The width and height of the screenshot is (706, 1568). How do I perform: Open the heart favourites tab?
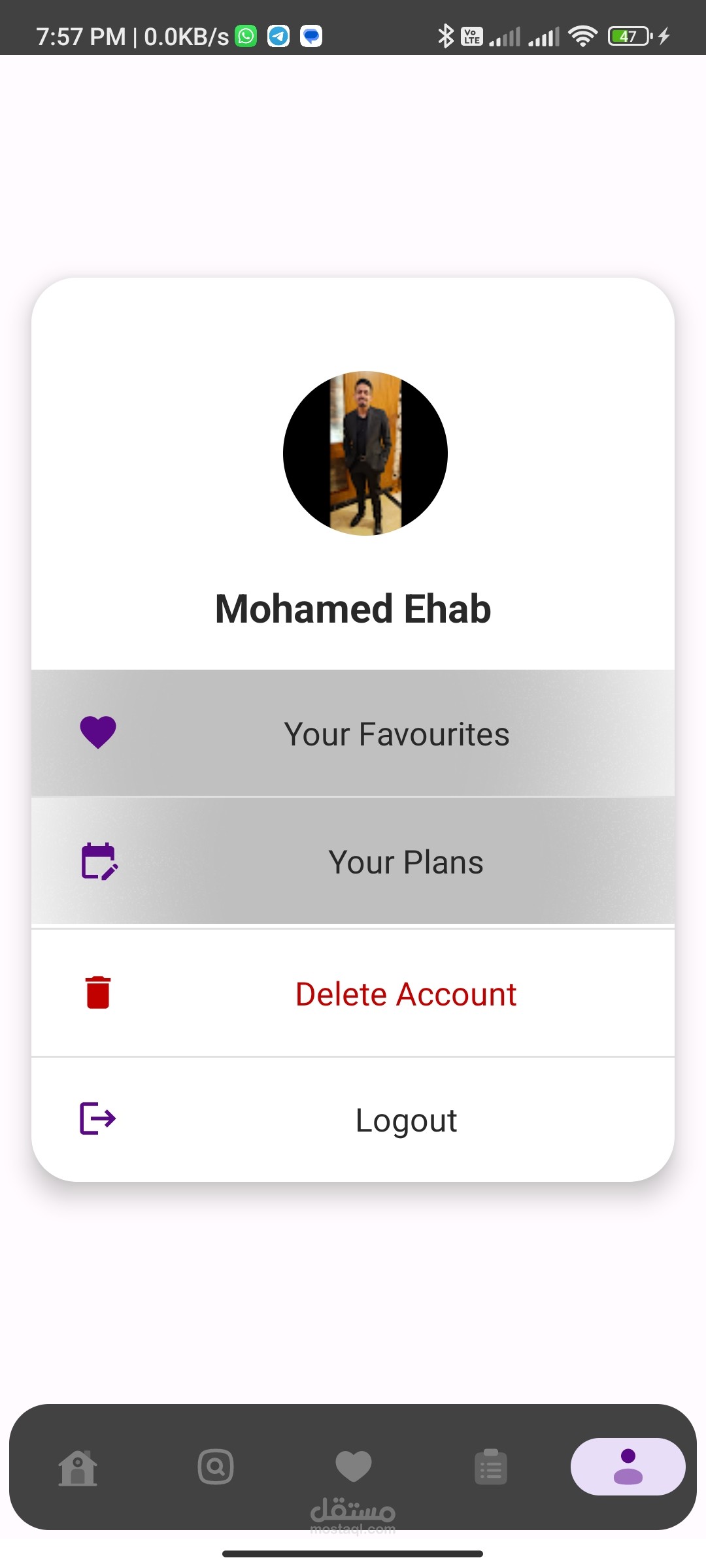(353, 1466)
